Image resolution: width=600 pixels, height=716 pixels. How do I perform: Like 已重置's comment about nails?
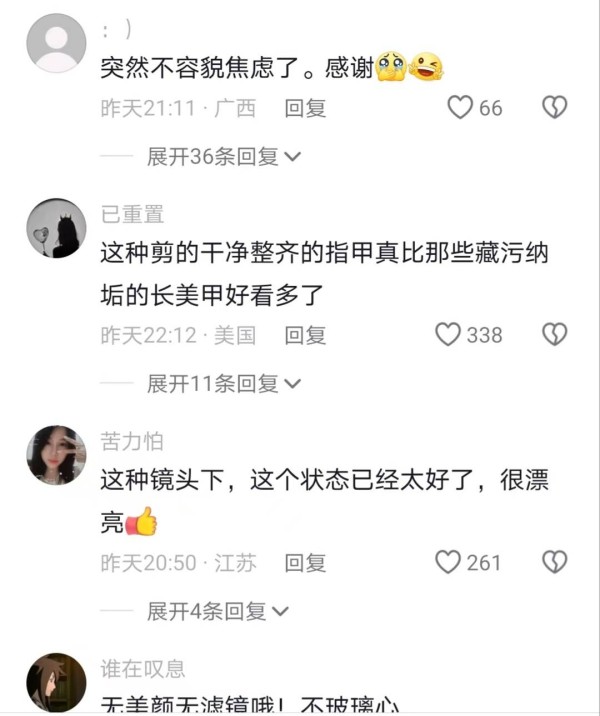pyautogui.click(x=448, y=335)
